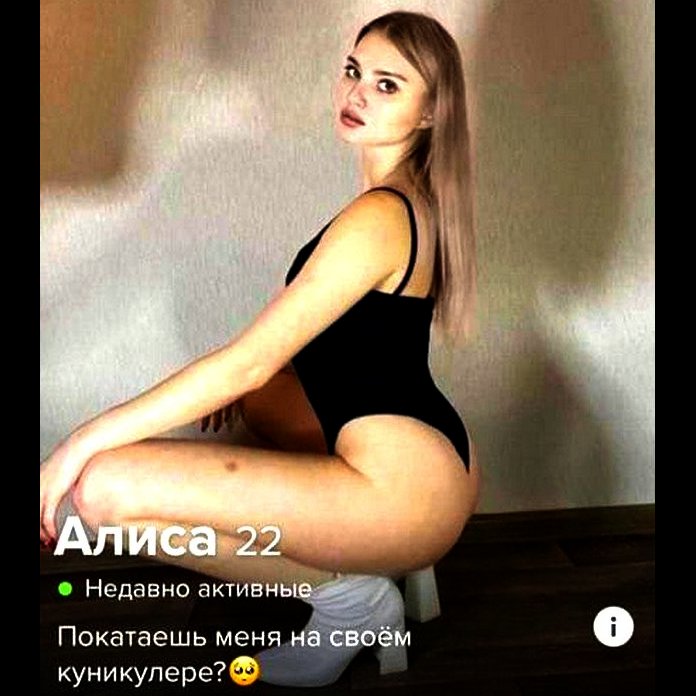Open Алиса's profile info button

coord(613,627)
